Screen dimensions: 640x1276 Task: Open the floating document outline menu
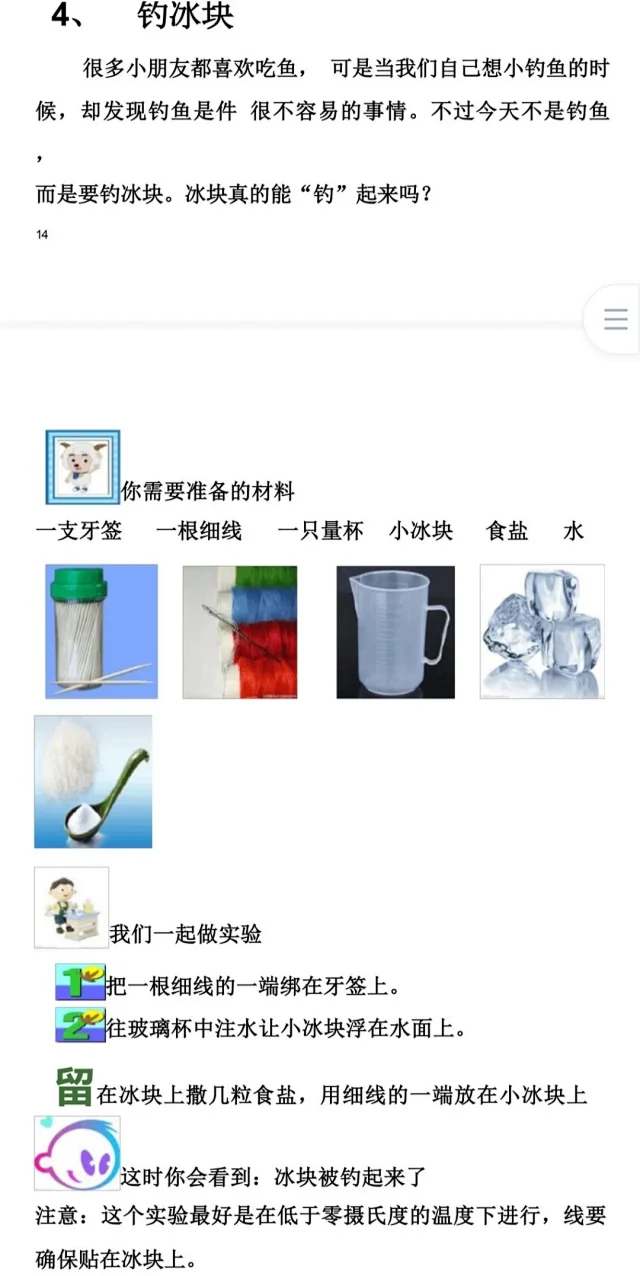click(x=615, y=319)
